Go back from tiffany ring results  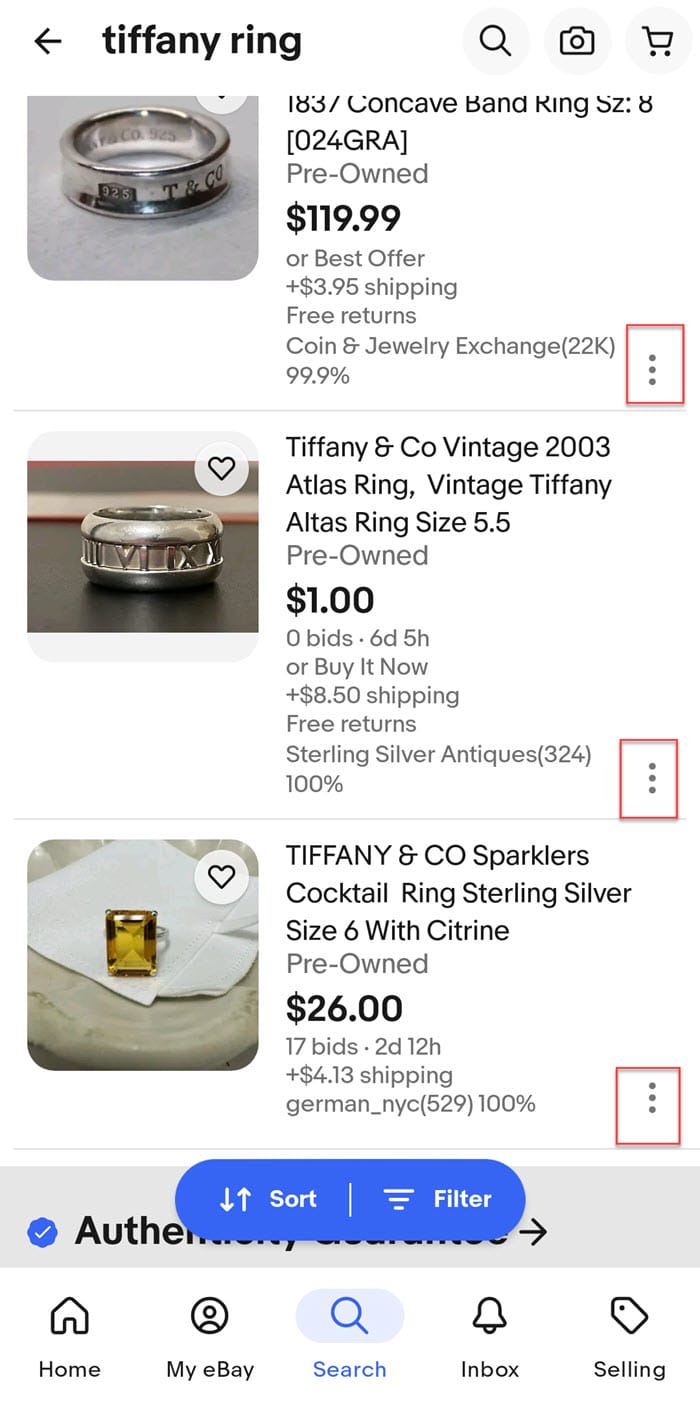[47, 41]
